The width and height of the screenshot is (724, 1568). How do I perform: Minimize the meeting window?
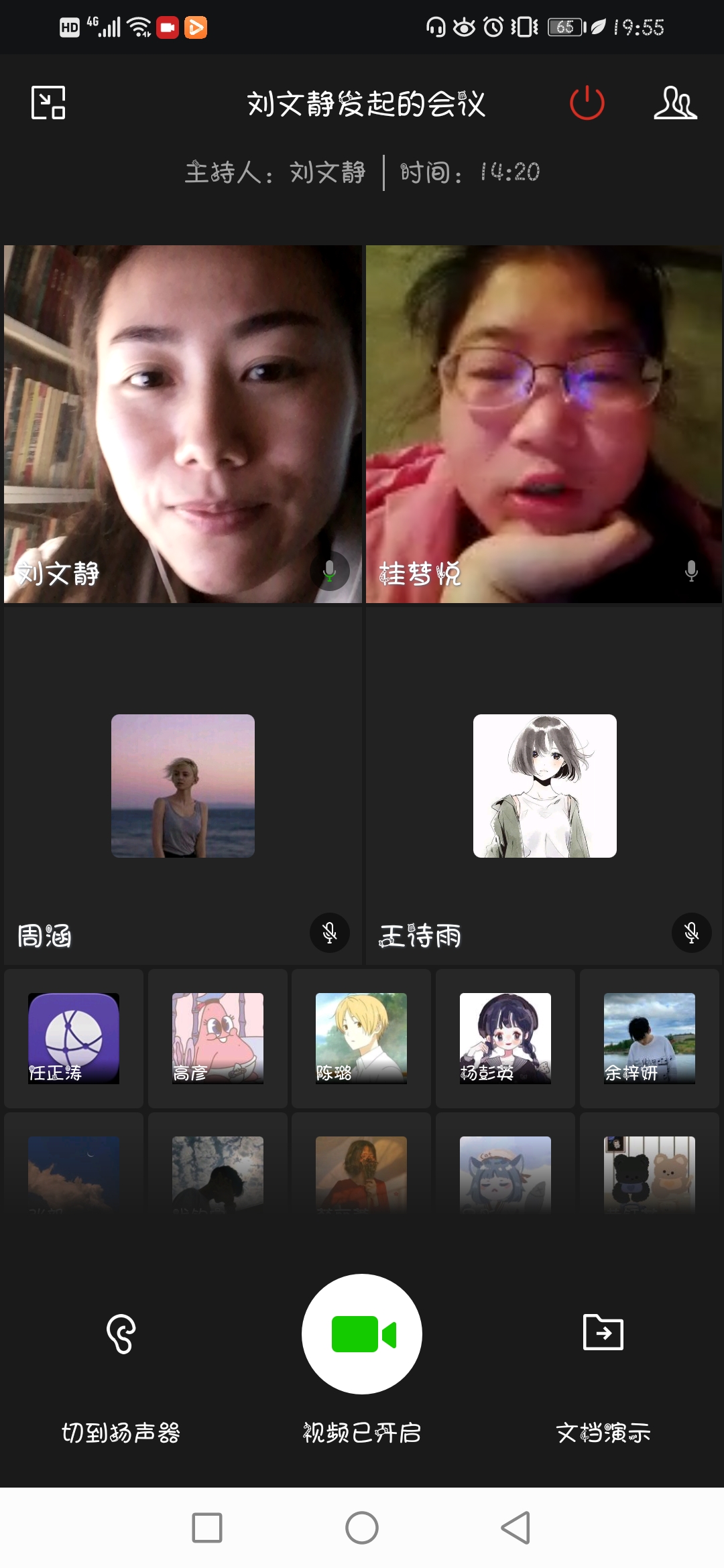point(48,103)
